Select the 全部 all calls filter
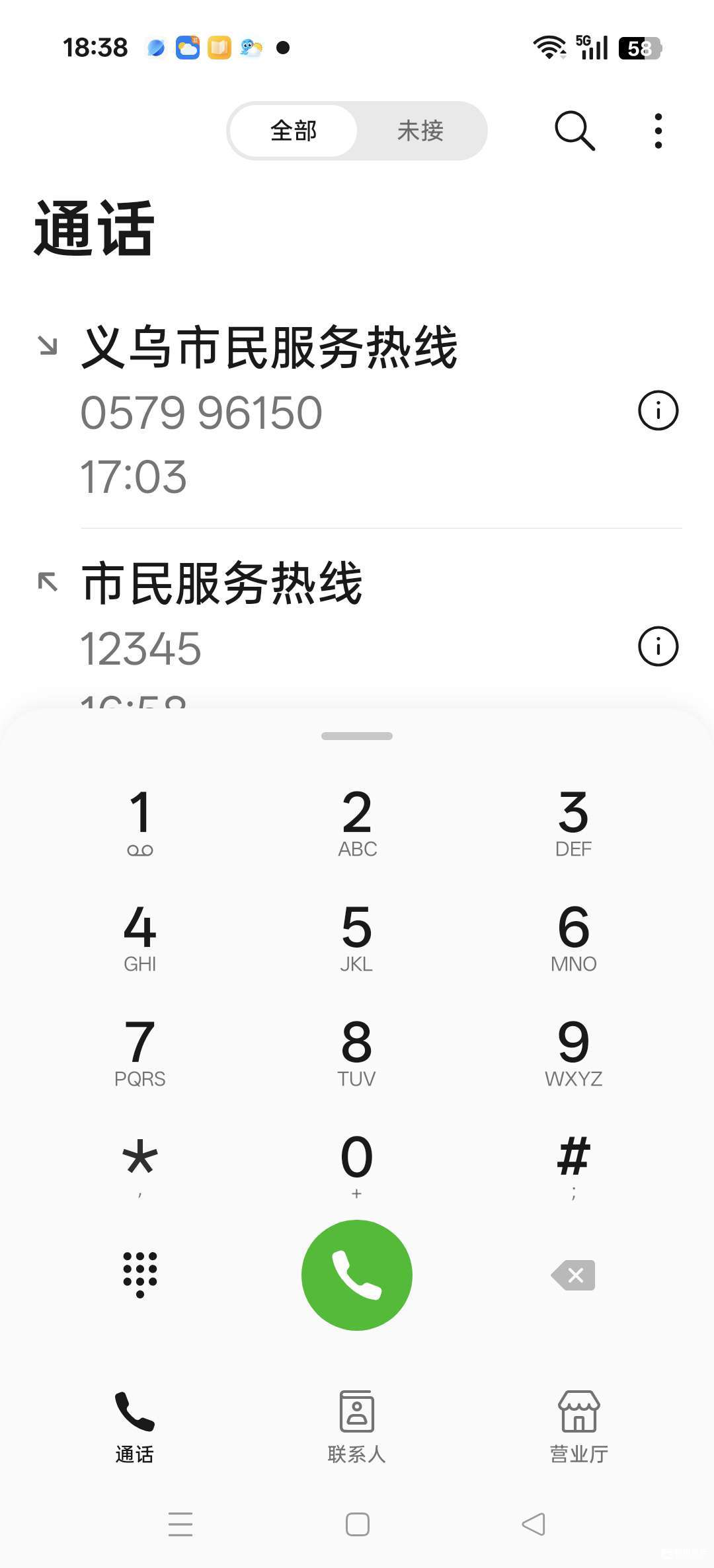714x1568 pixels. point(294,131)
